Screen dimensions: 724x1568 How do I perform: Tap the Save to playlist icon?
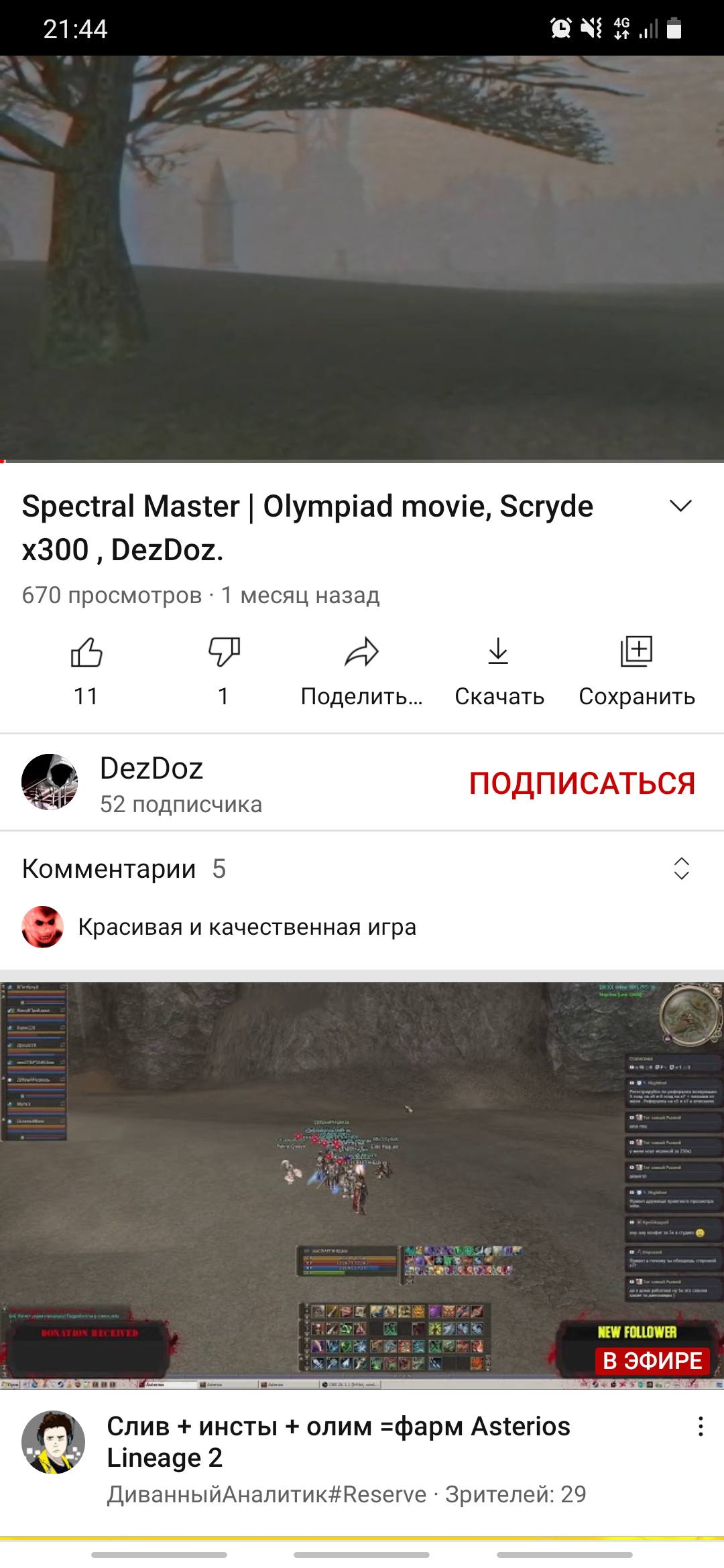636,653
